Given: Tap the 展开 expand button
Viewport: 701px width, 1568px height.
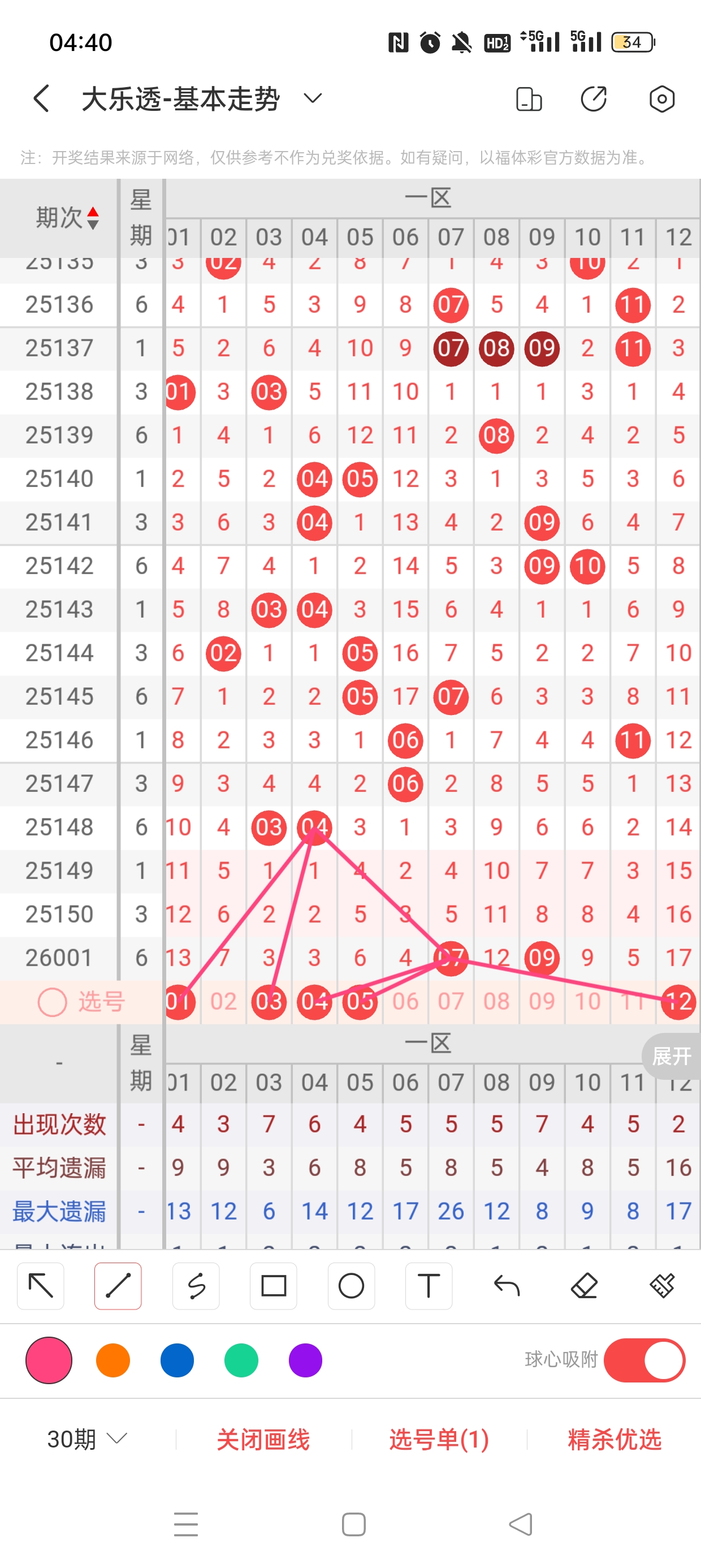Looking at the screenshot, I should tap(671, 1056).
